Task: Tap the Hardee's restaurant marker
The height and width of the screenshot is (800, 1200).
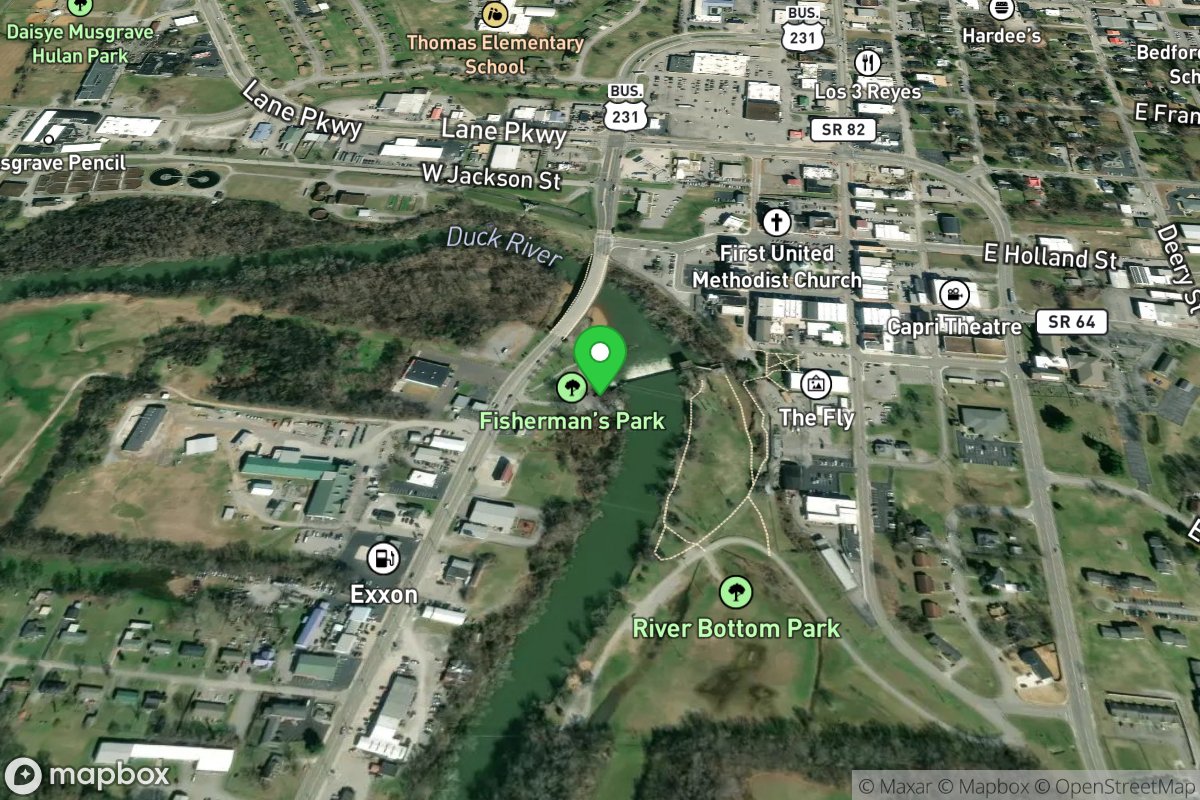Action: pyautogui.click(x=1001, y=9)
